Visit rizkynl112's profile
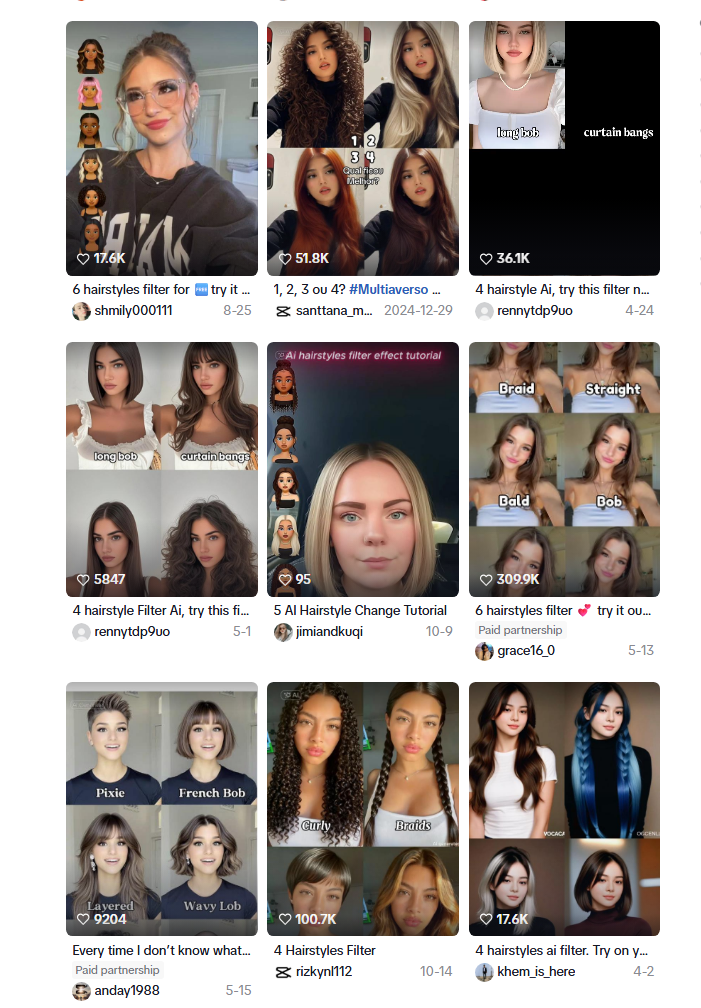The image size is (701, 1008). click(323, 972)
